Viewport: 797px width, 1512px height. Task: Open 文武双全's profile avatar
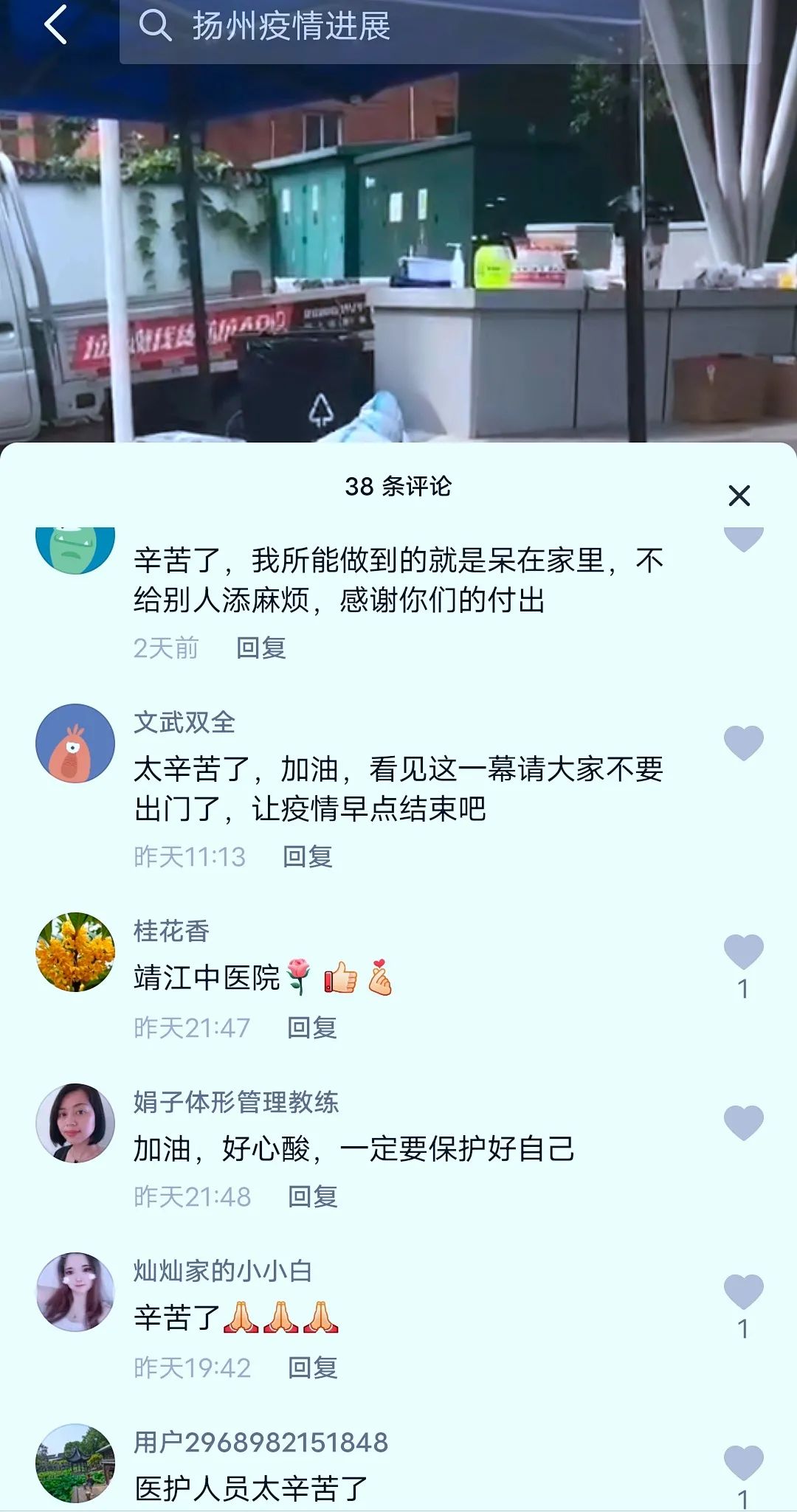tap(75, 743)
